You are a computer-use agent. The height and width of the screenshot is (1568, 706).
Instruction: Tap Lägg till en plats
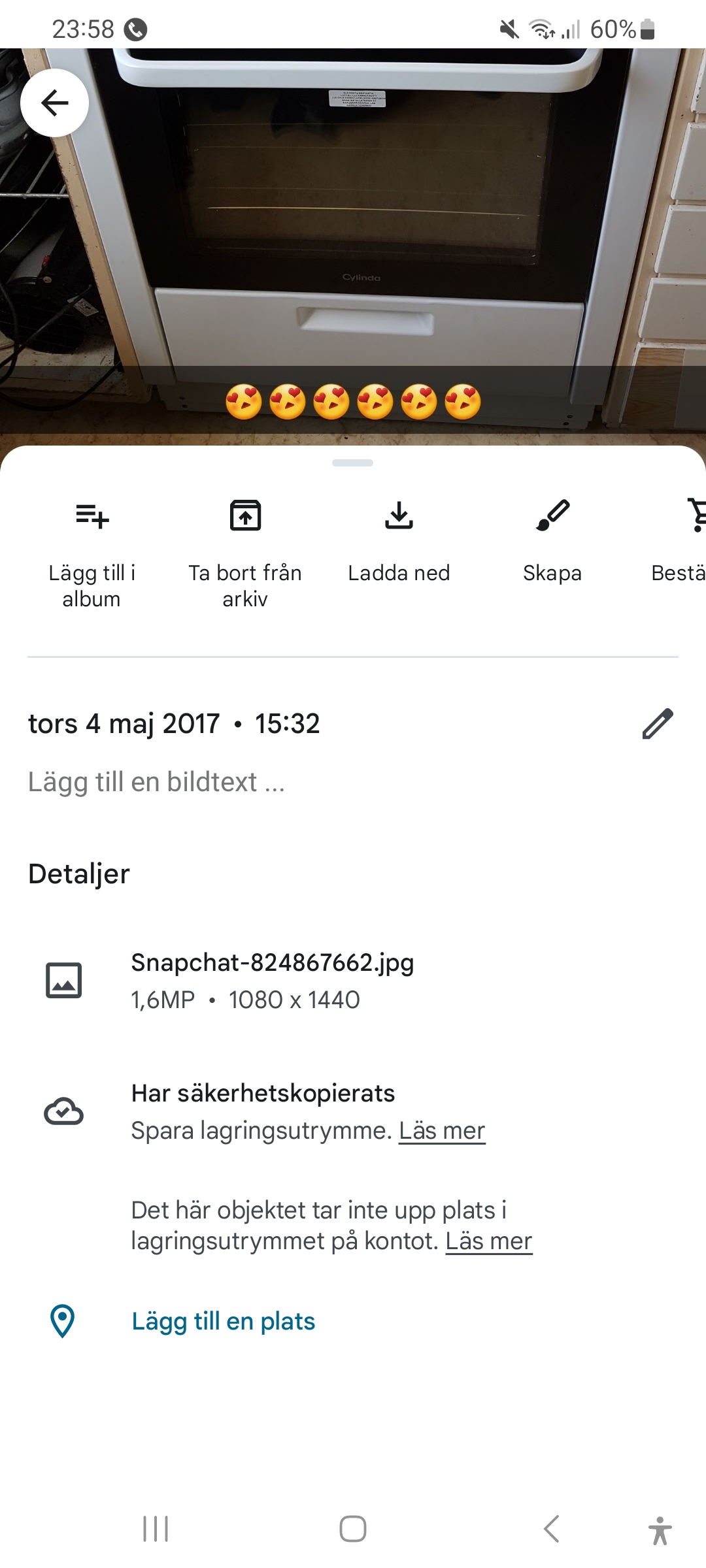coord(223,1321)
